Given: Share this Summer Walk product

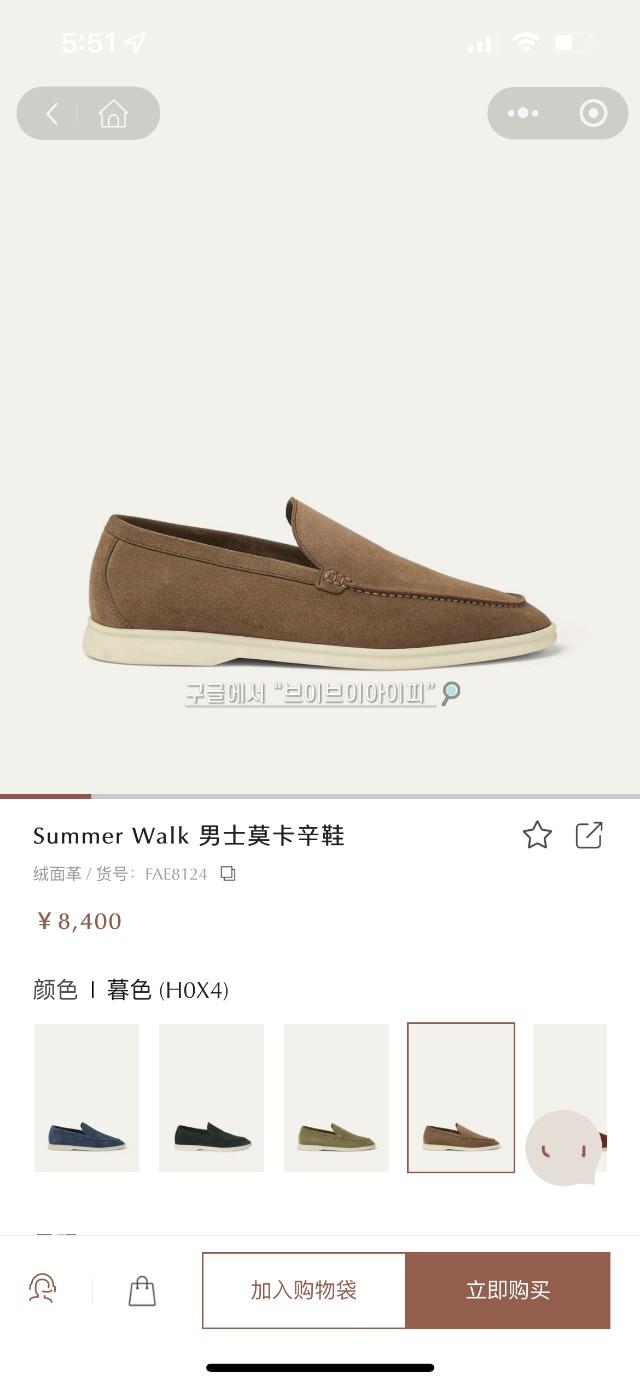Looking at the screenshot, I should tap(589, 835).
